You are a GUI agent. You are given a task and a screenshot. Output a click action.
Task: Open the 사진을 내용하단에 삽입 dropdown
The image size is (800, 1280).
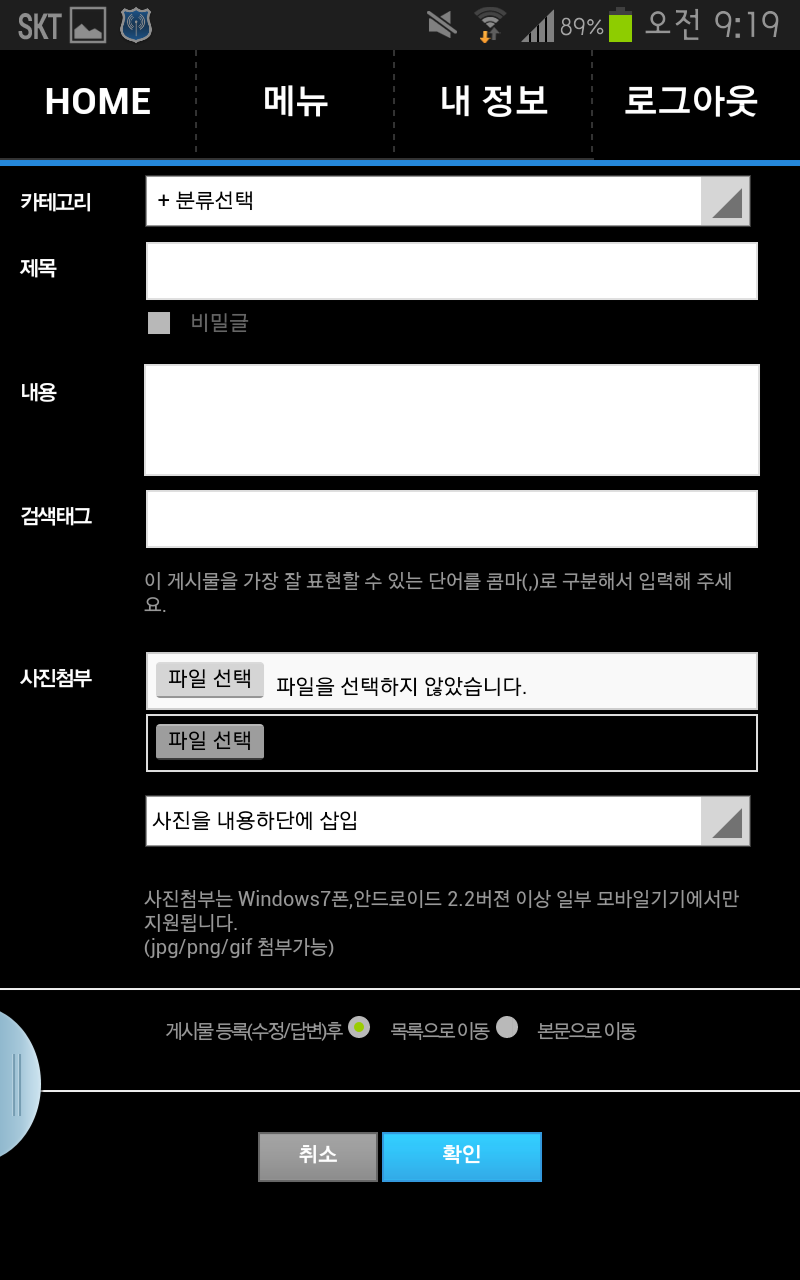[x=447, y=821]
